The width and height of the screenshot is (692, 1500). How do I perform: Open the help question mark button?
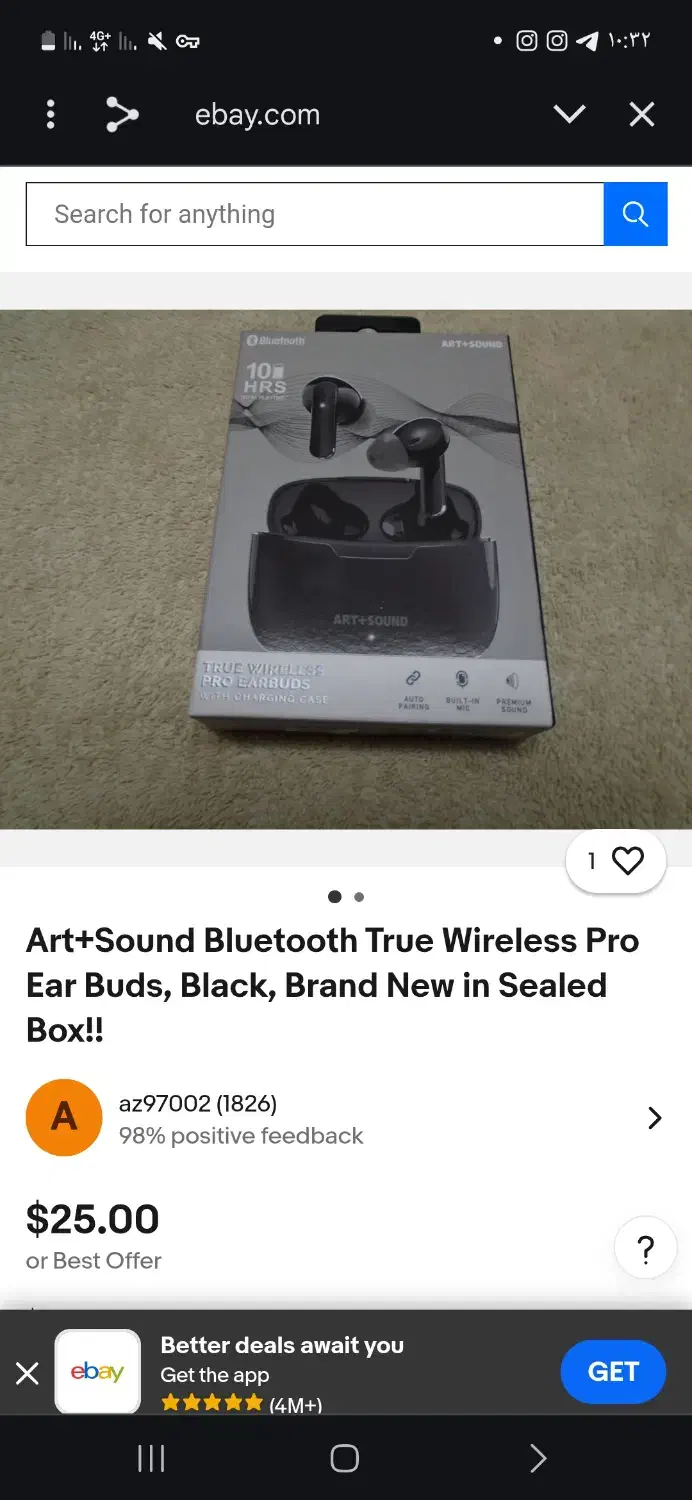click(646, 1249)
